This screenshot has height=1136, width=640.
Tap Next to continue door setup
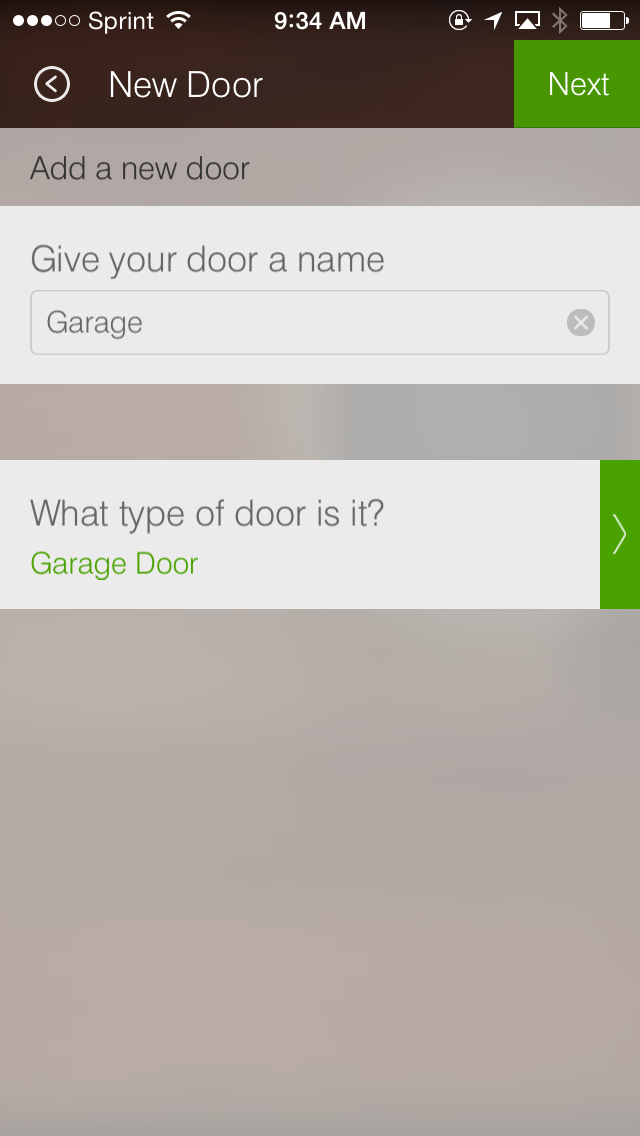tap(577, 84)
